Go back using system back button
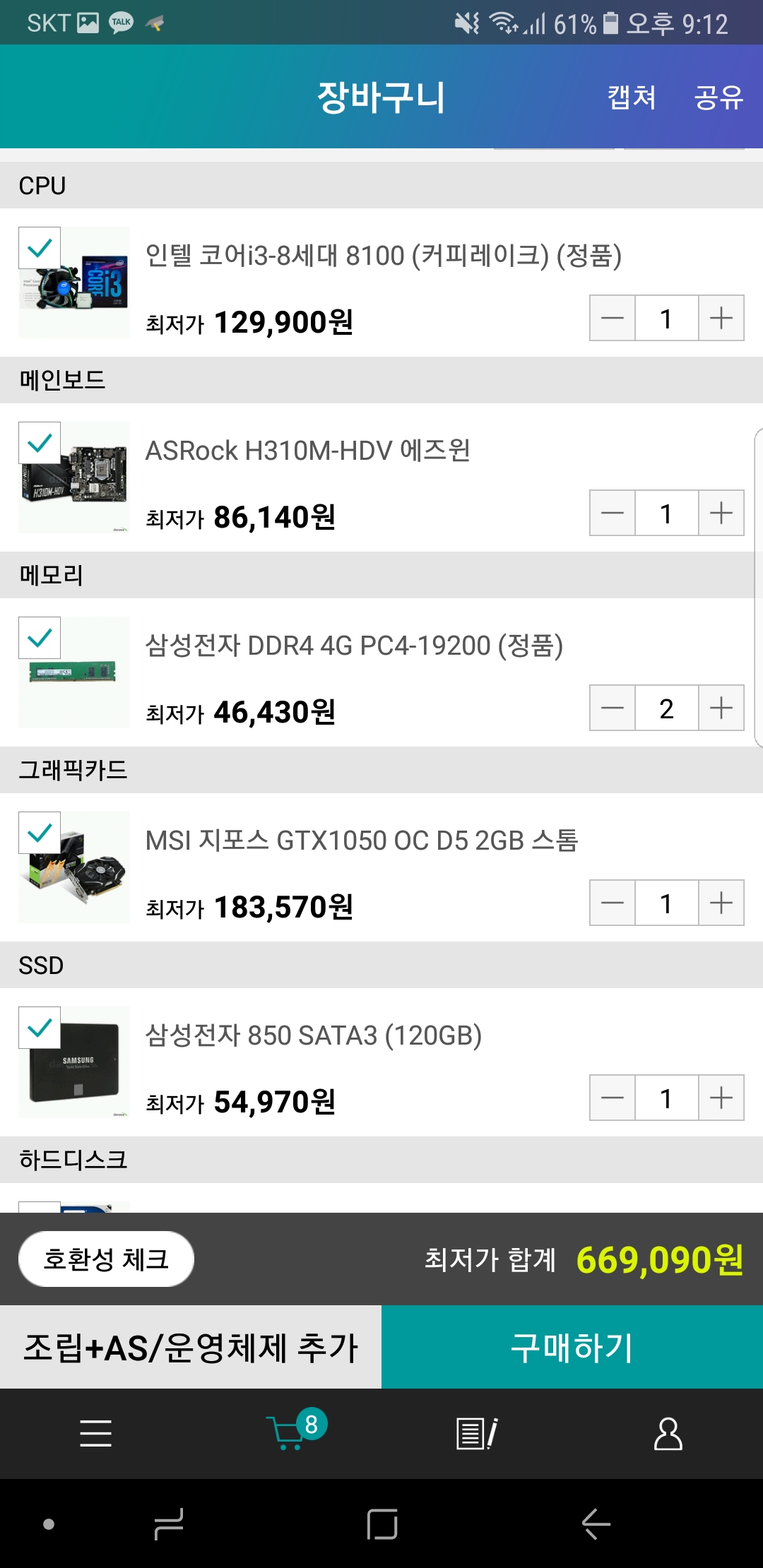This screenshot has height=1568, width=763. [x=596, y=1524]
